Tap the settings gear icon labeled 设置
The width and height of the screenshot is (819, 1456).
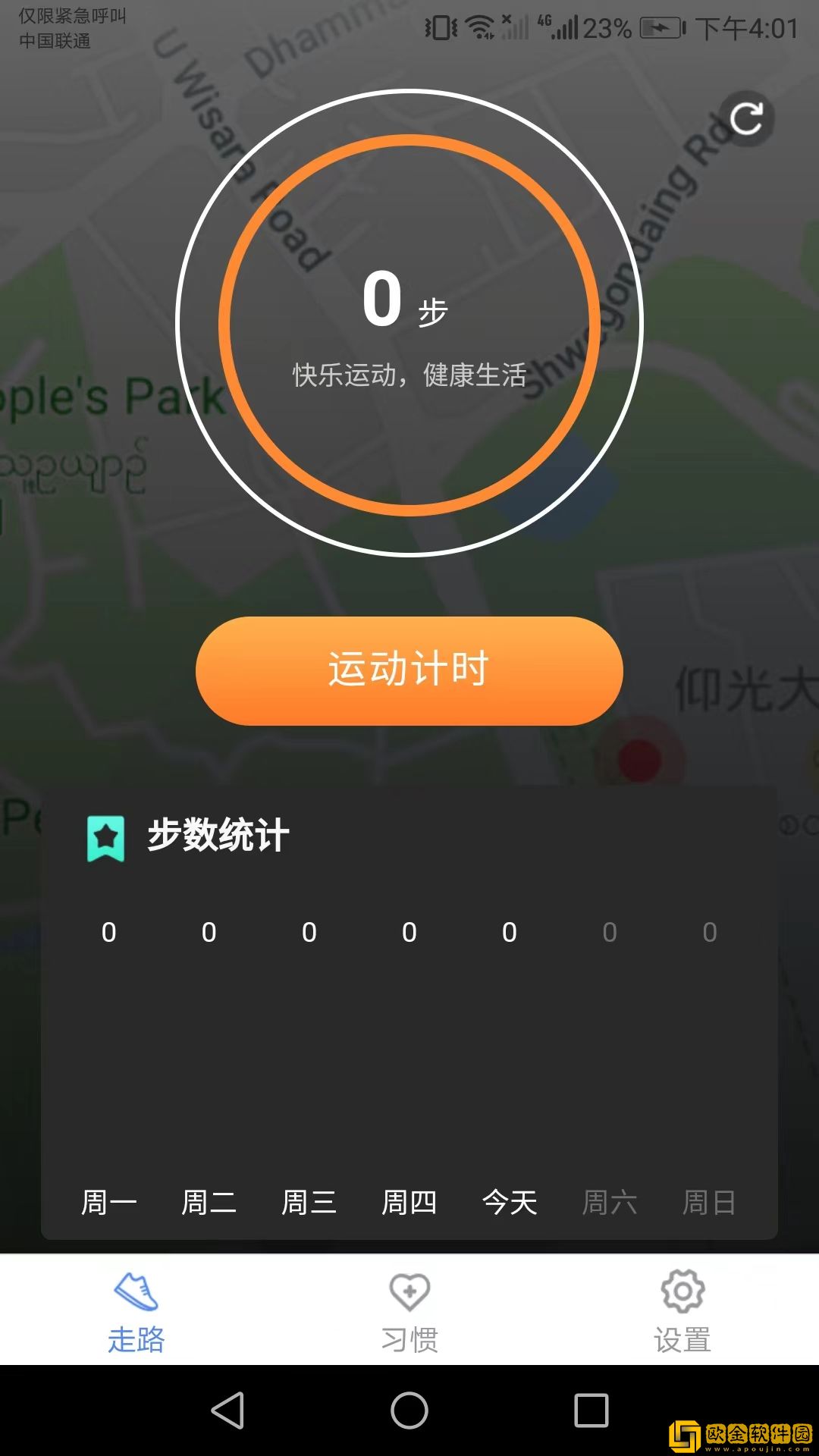pos(682,1289)
